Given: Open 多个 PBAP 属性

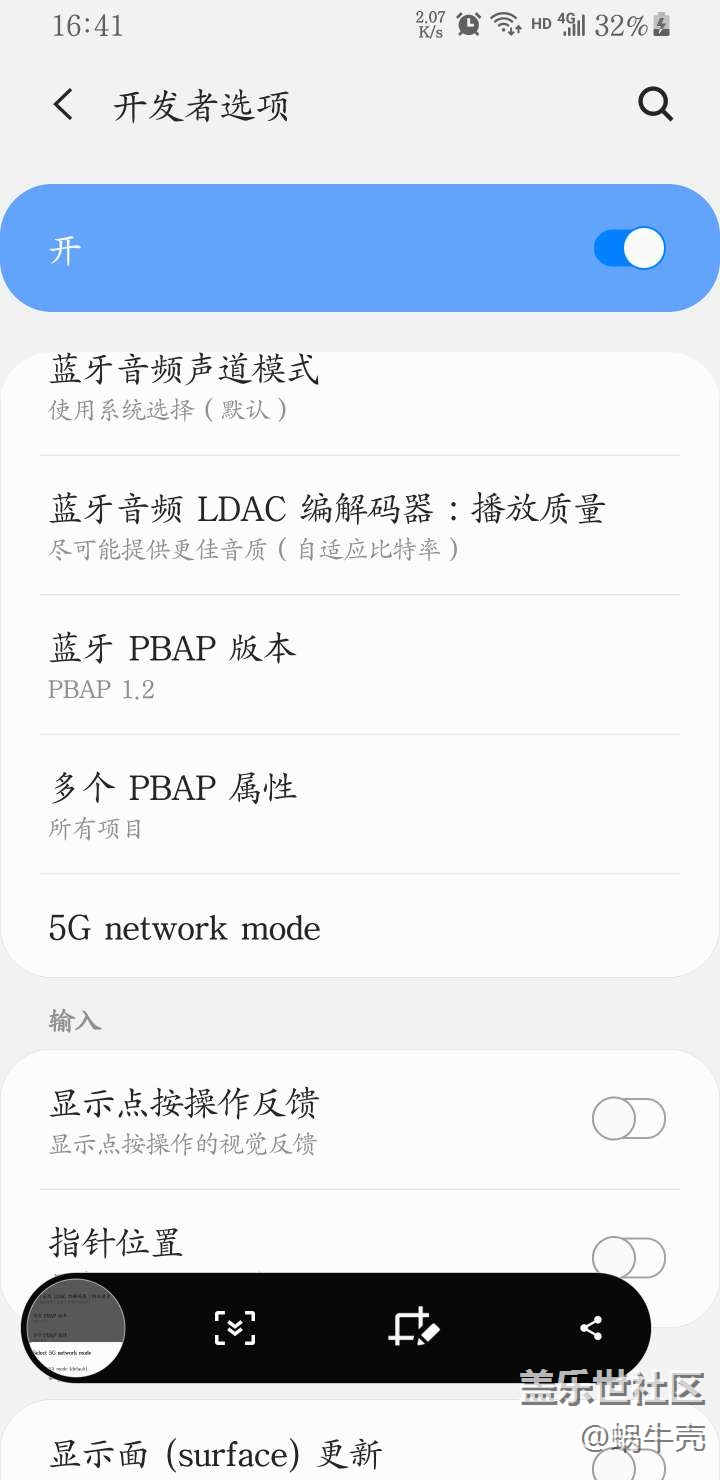Looking at the screenshot, I should click(360, 805).
